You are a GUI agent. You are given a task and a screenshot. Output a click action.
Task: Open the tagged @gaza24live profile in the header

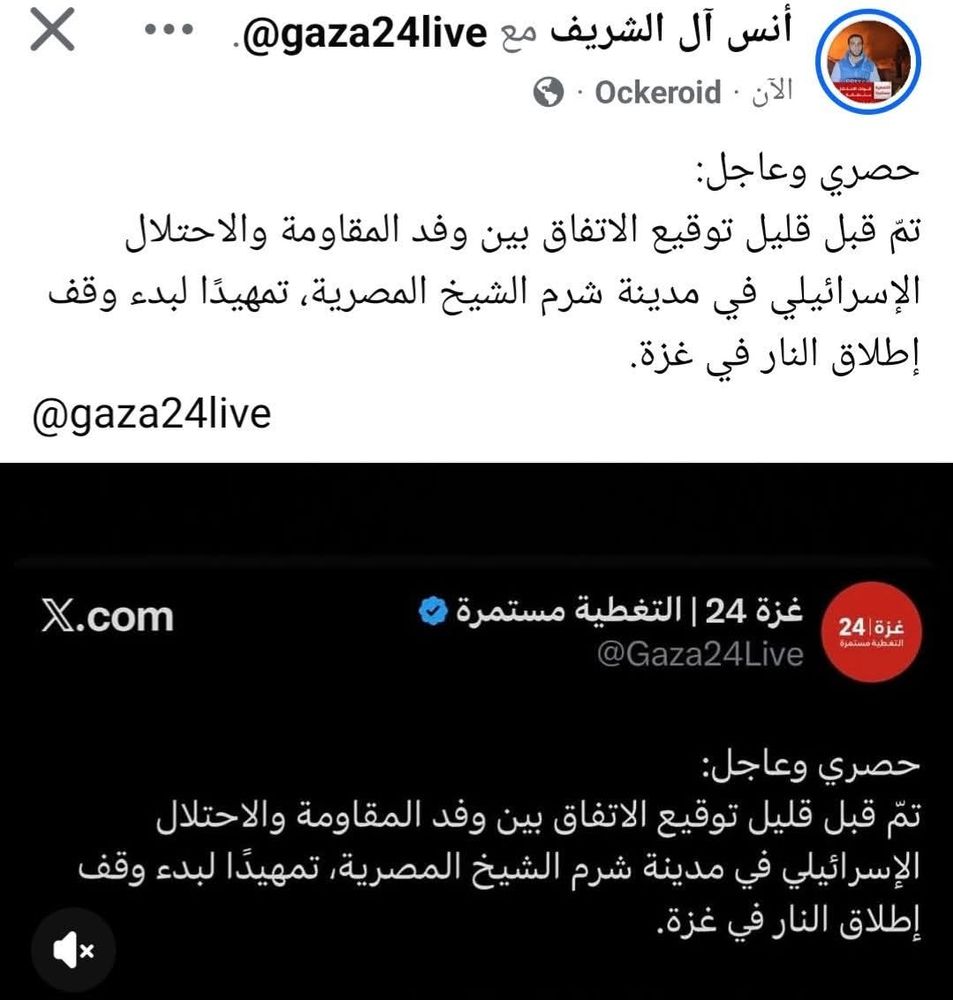point(365,33)
